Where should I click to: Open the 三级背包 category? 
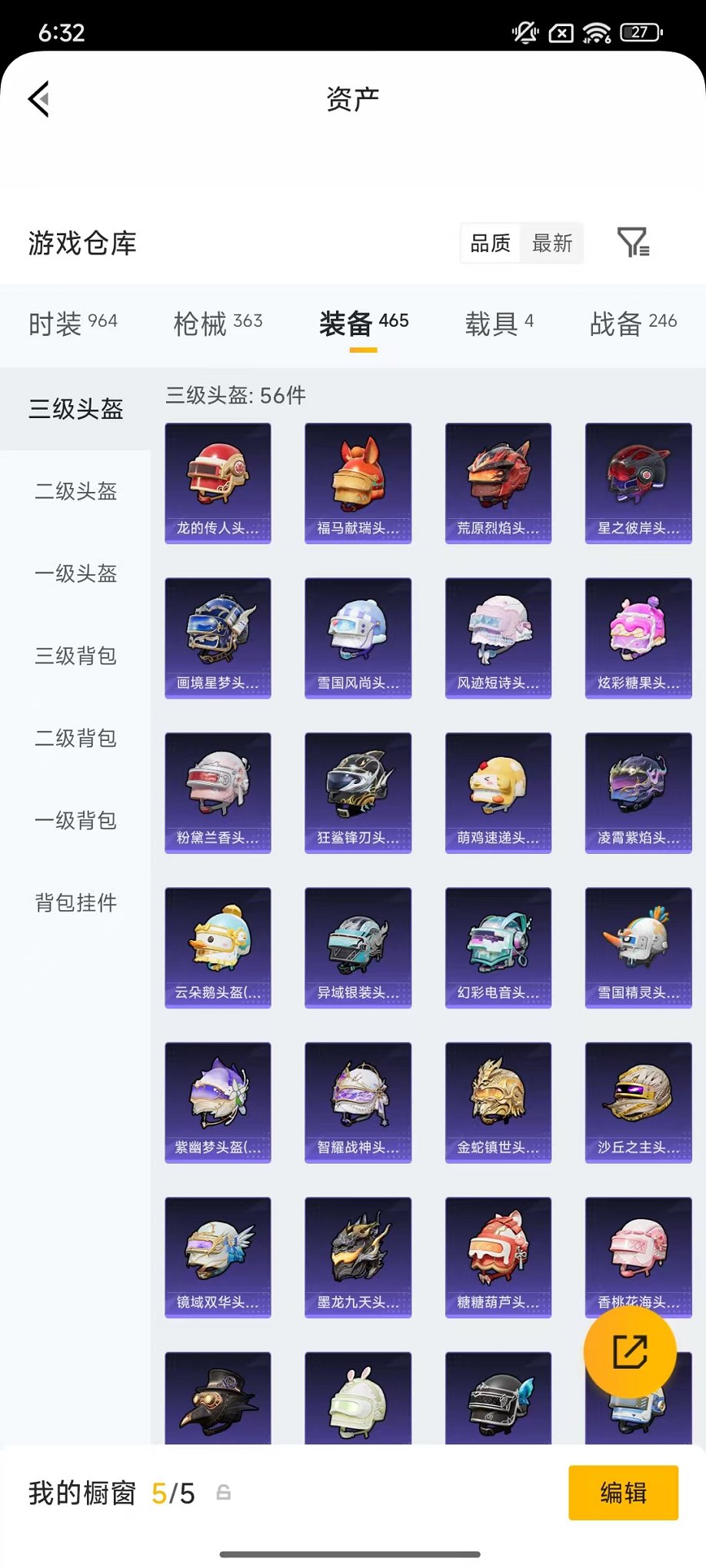point(74,657)
